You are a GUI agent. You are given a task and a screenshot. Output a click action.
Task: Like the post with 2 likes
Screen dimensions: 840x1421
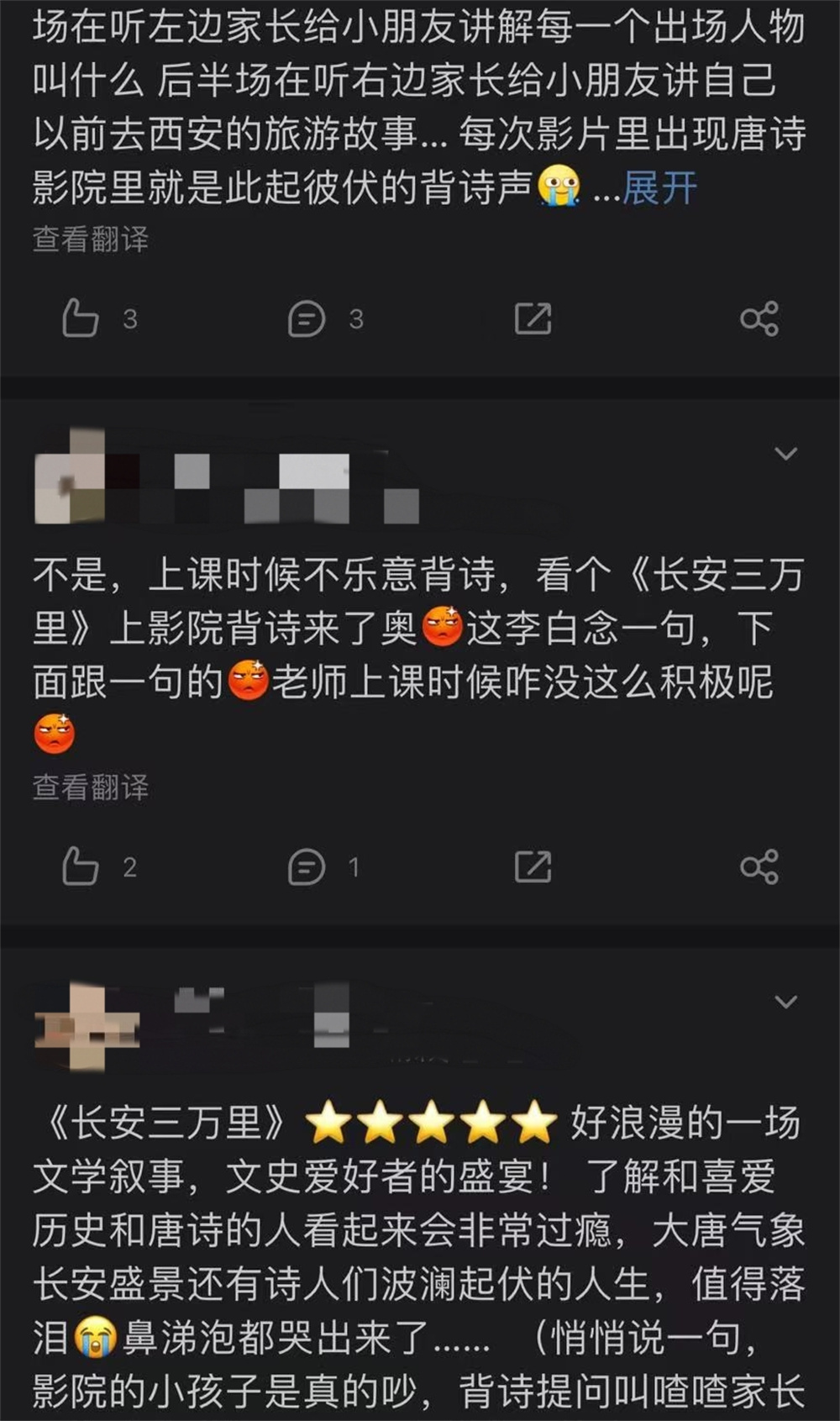(x=81, y=867)
